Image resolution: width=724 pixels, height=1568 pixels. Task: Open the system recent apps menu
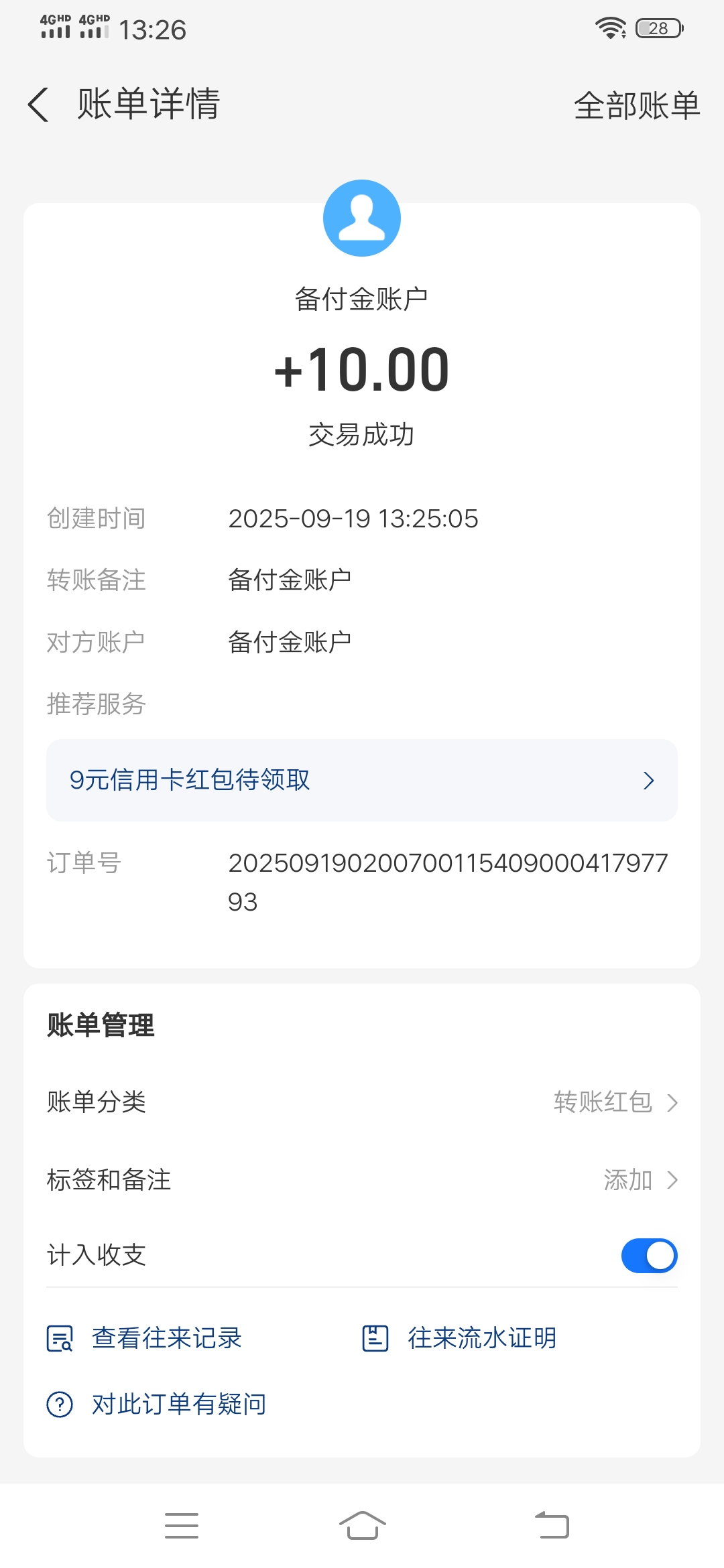(182, 1526)
